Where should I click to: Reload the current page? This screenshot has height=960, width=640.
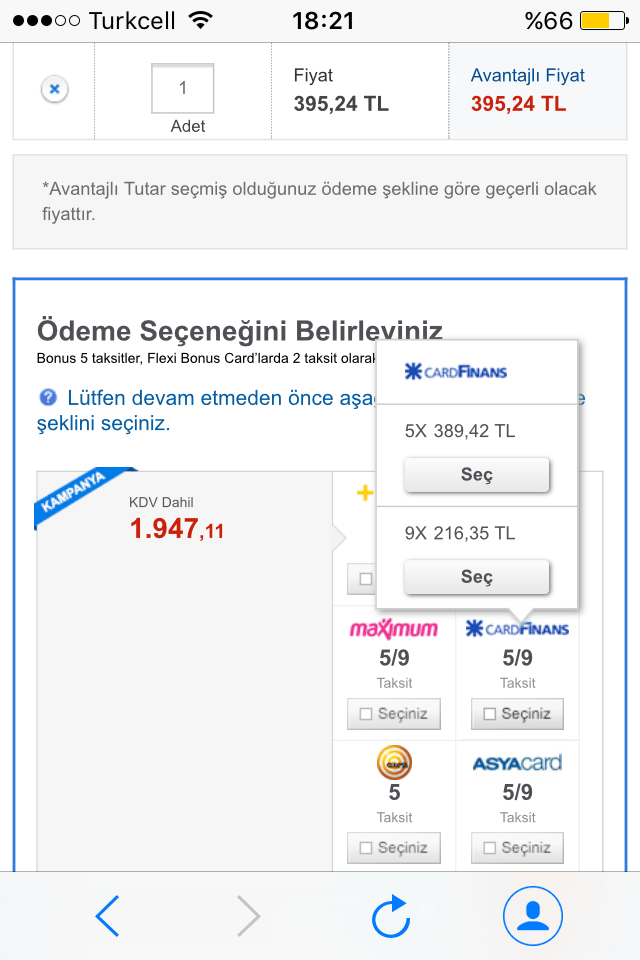(x=391, y=916)
